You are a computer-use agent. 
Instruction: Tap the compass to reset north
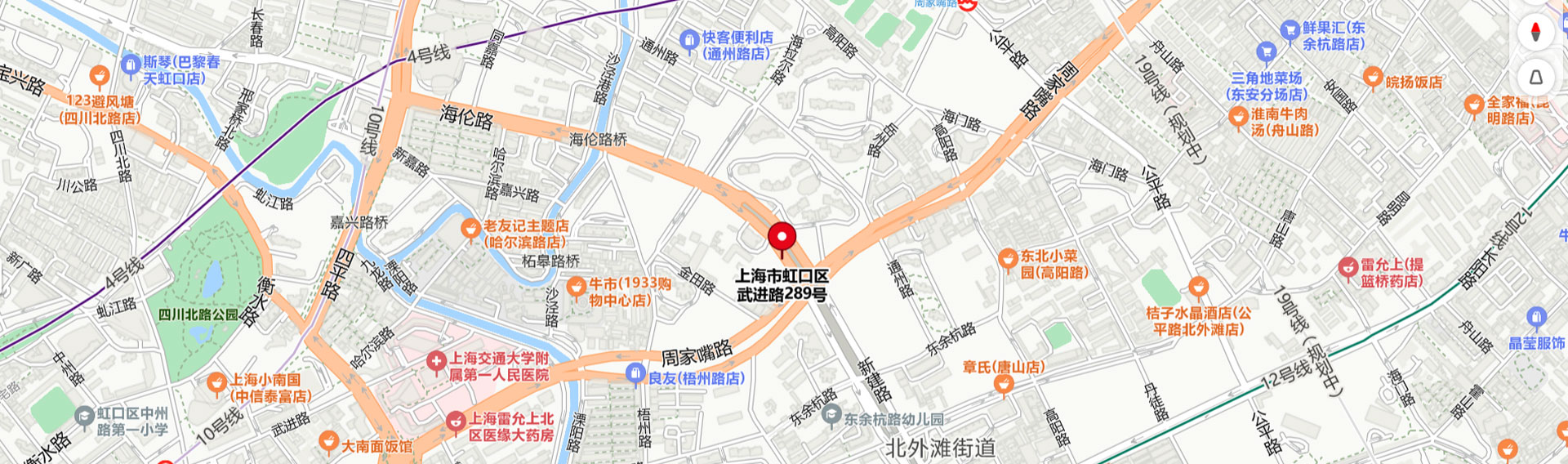coord(1535,32)
